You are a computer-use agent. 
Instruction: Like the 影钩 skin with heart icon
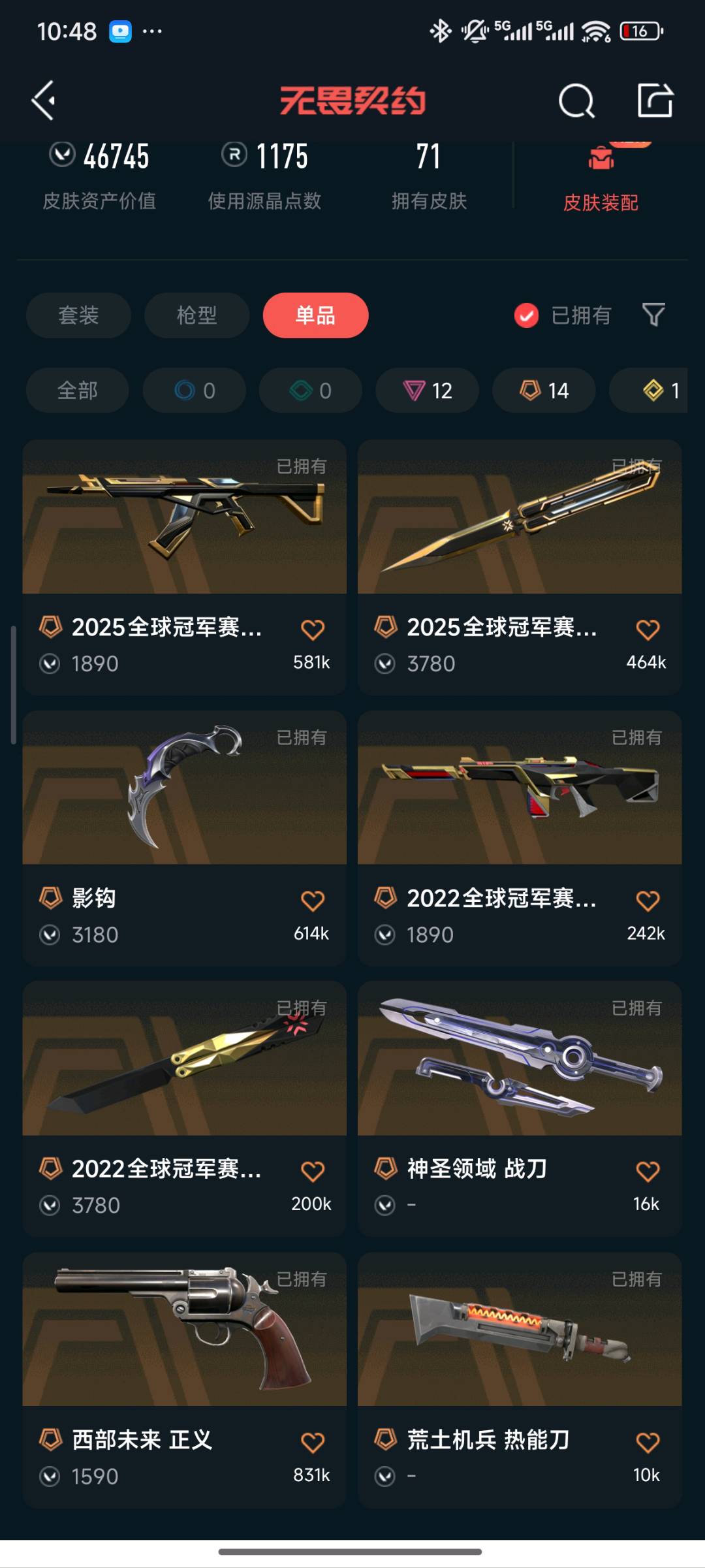[x=313, y=901]
